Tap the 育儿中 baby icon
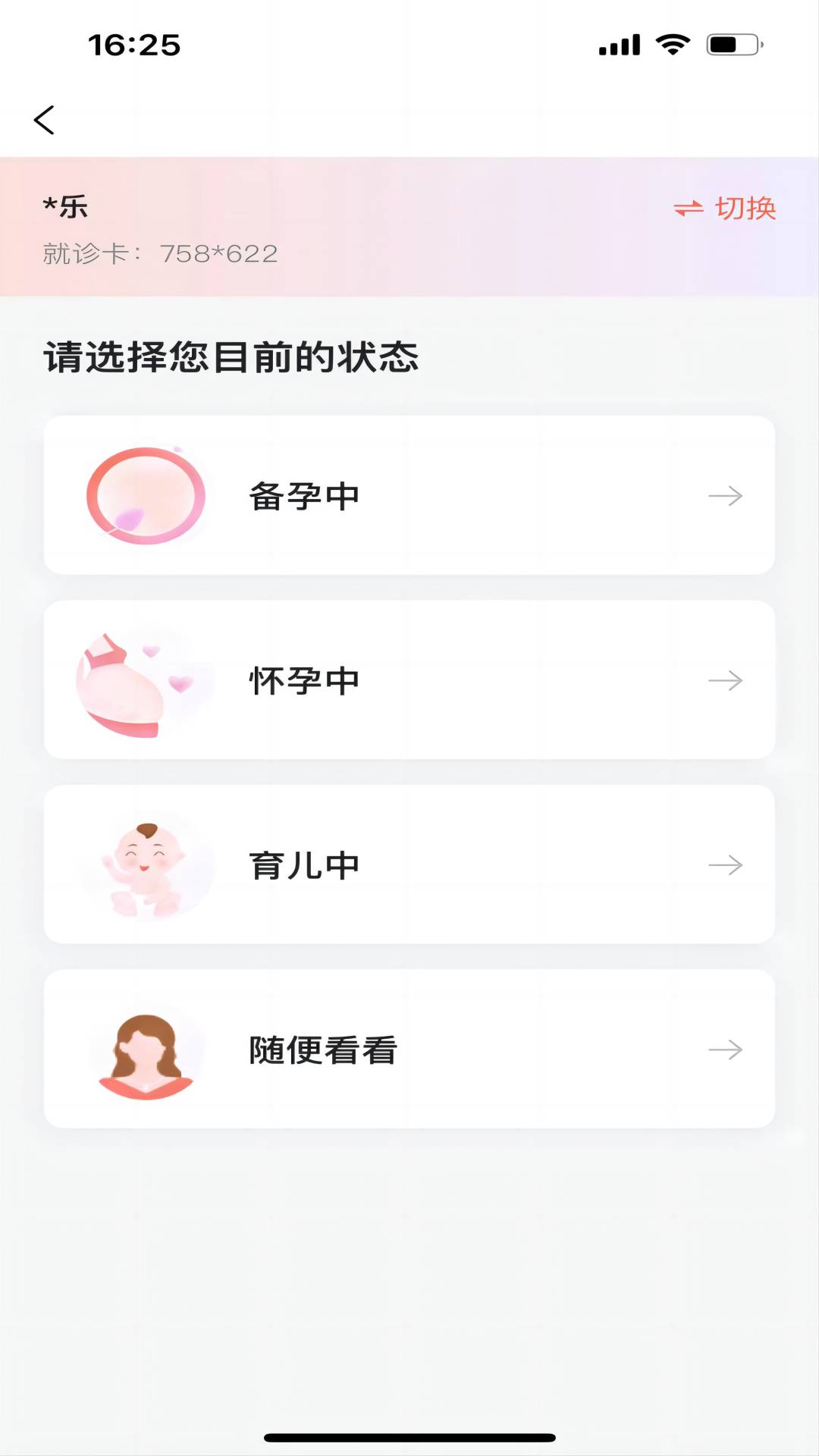The width and height of the screenshot is (819, 1456). pyautogui.click(x=144, y=864)
